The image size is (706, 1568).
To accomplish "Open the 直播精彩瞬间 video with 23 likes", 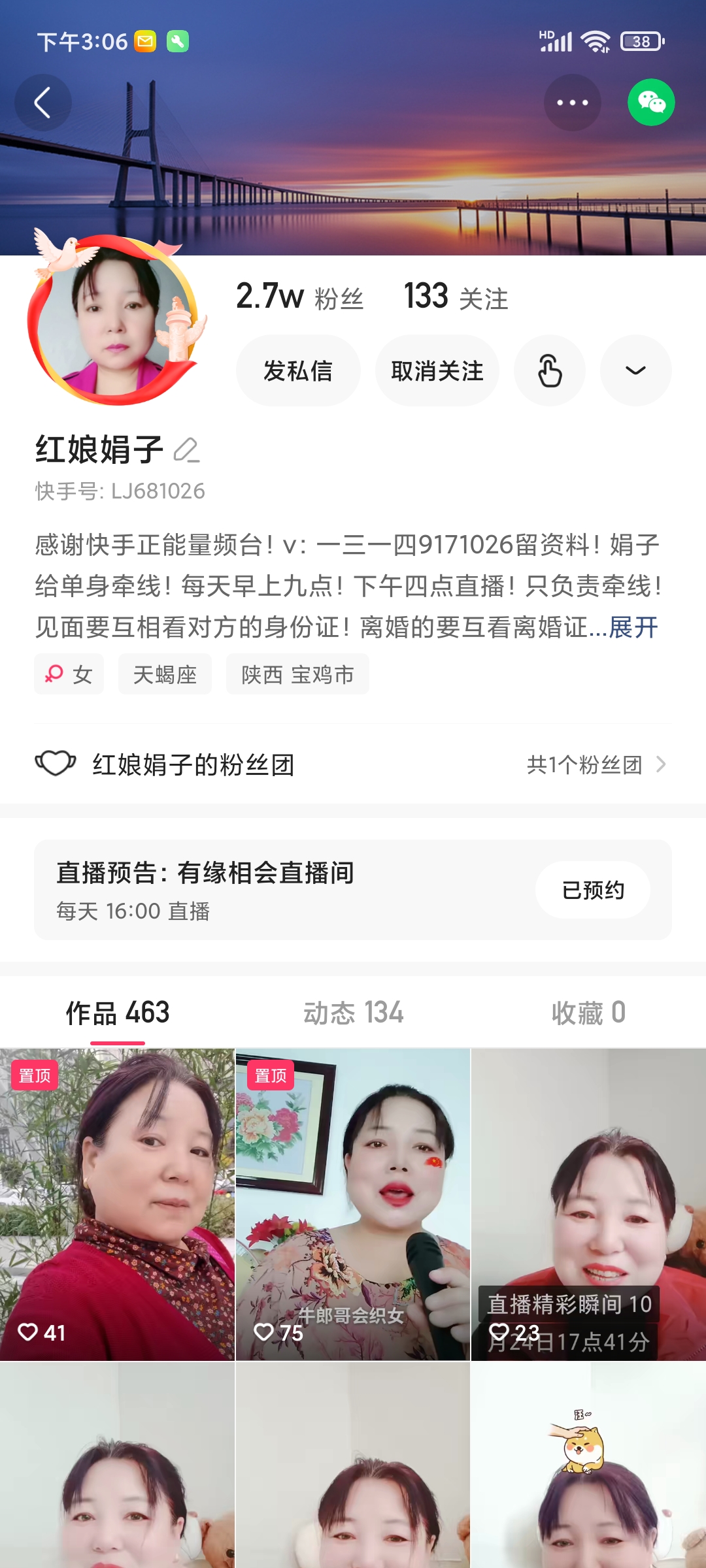I will tap(588, 1204).
